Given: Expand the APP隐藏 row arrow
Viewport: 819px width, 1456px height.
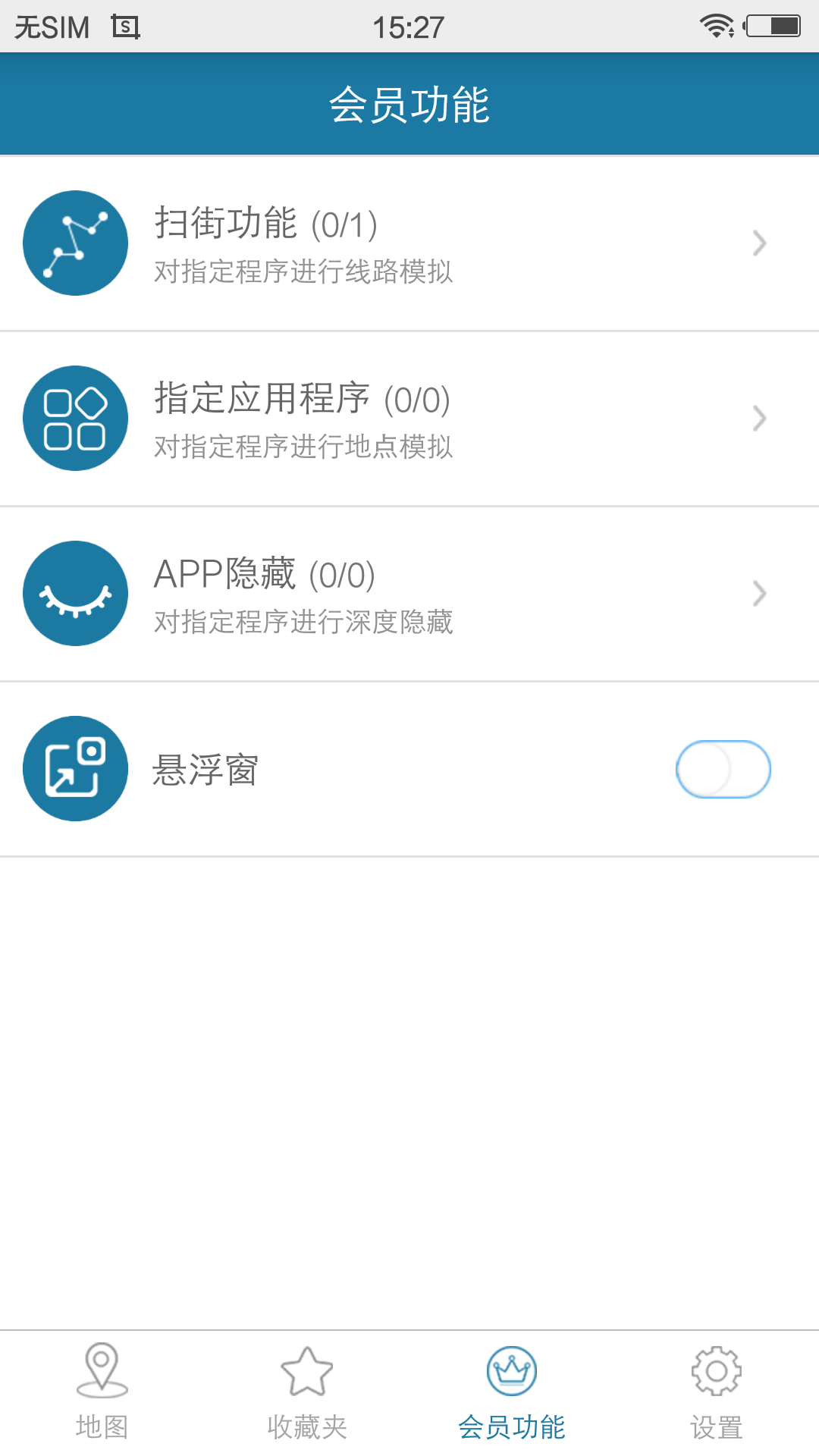Looking at the screenshot, I should [761, 594].
